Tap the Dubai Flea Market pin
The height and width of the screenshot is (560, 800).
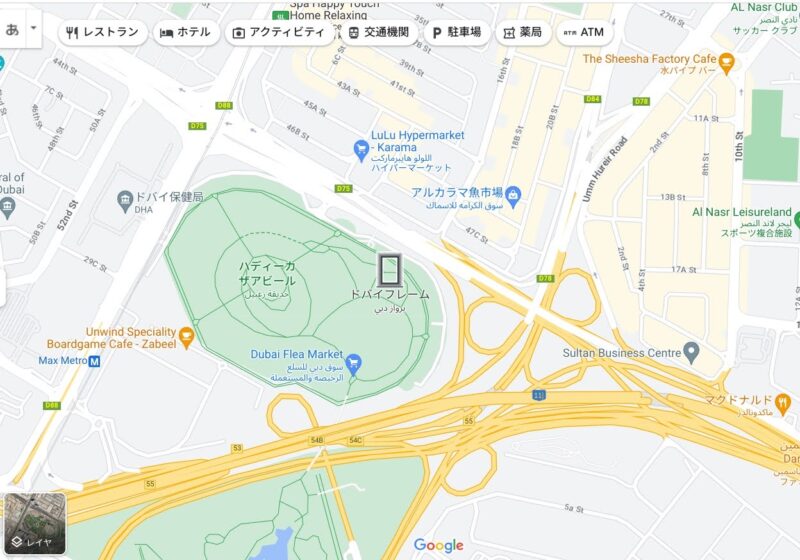click(x=353, y=355)
